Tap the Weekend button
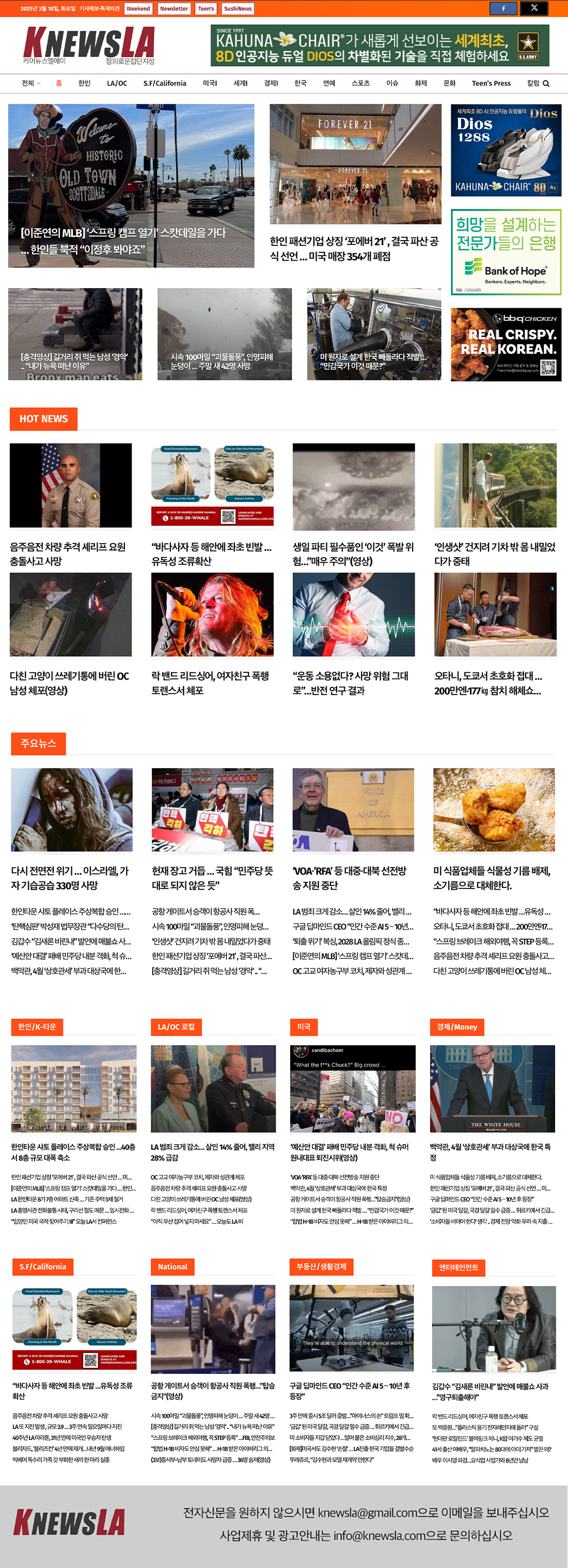 coord(138,9)
